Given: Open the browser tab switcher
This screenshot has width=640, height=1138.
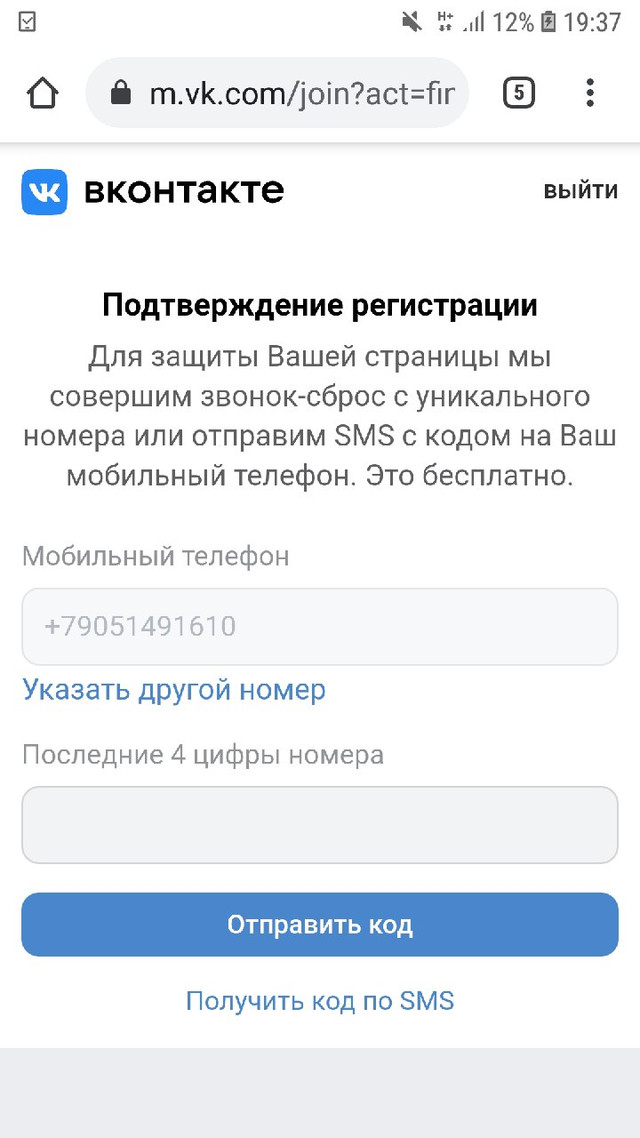Looking at the screenshot, I should click(518, 94).
